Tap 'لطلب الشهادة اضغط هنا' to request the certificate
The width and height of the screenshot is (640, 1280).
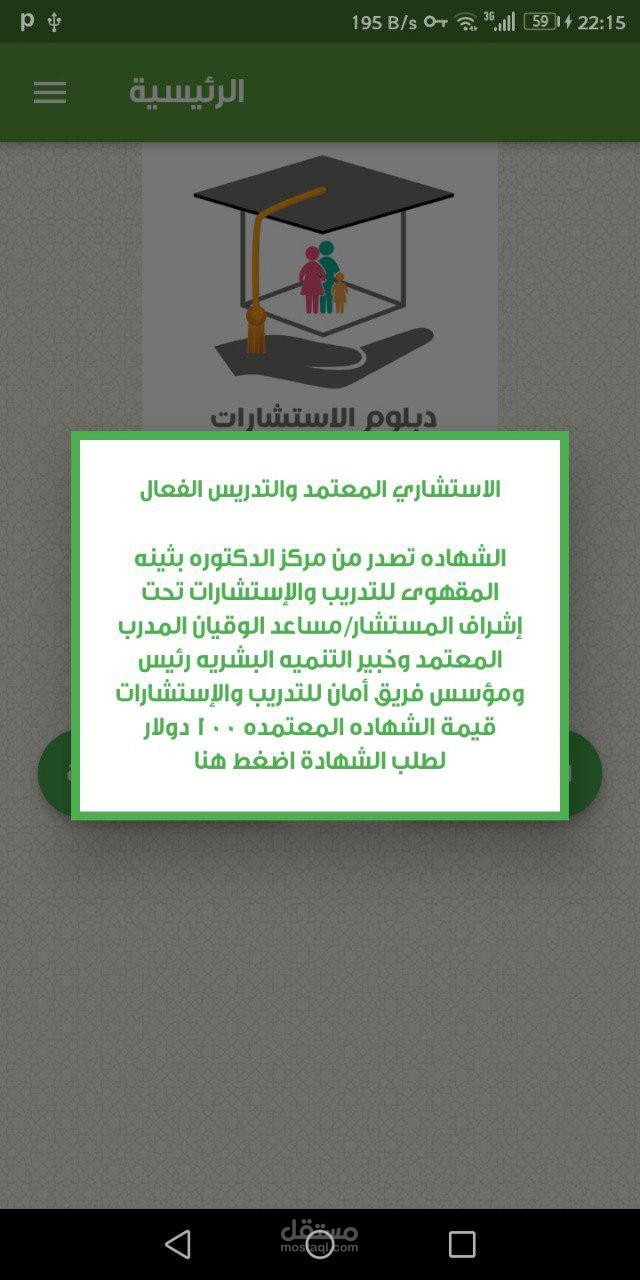point(320,760)
